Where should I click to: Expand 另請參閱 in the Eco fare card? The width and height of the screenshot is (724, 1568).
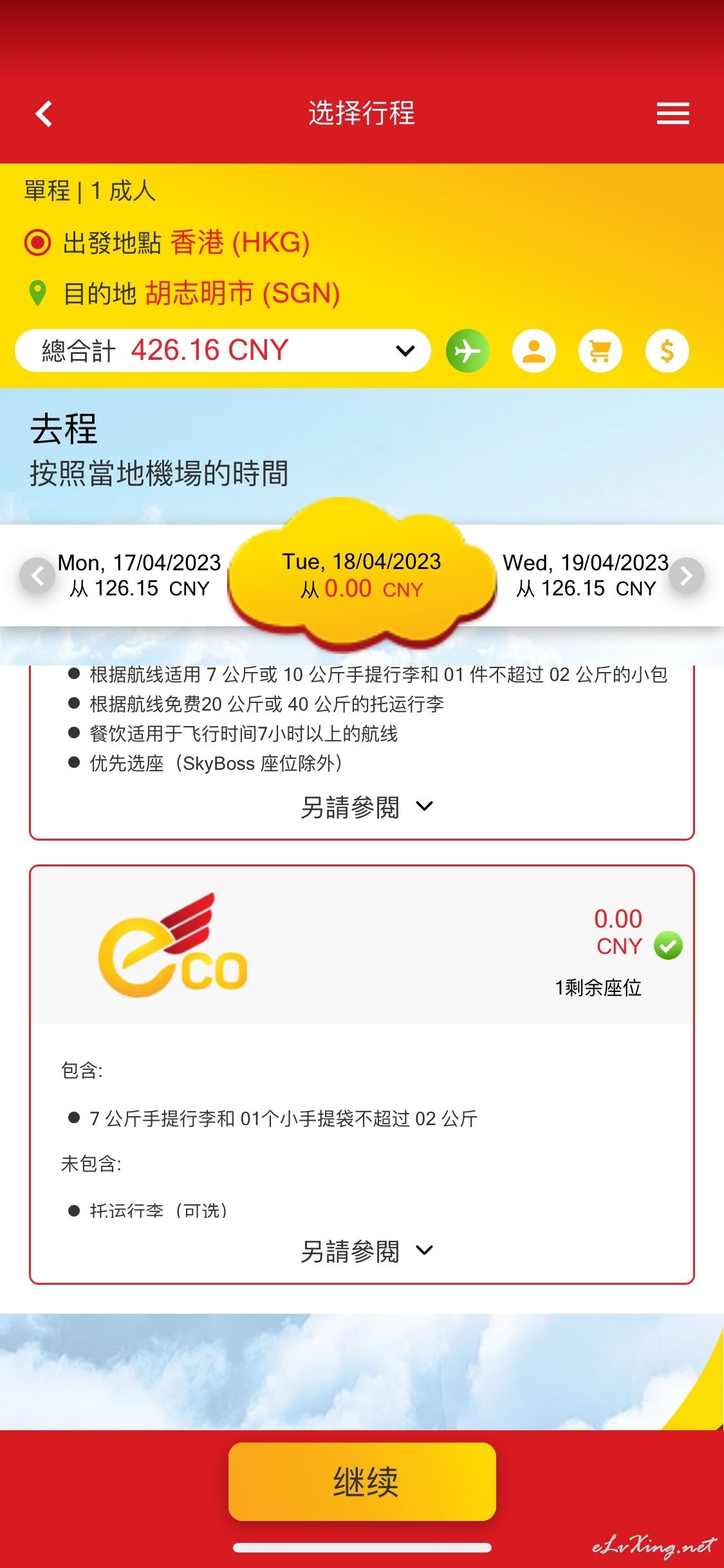pos(366,1251)
